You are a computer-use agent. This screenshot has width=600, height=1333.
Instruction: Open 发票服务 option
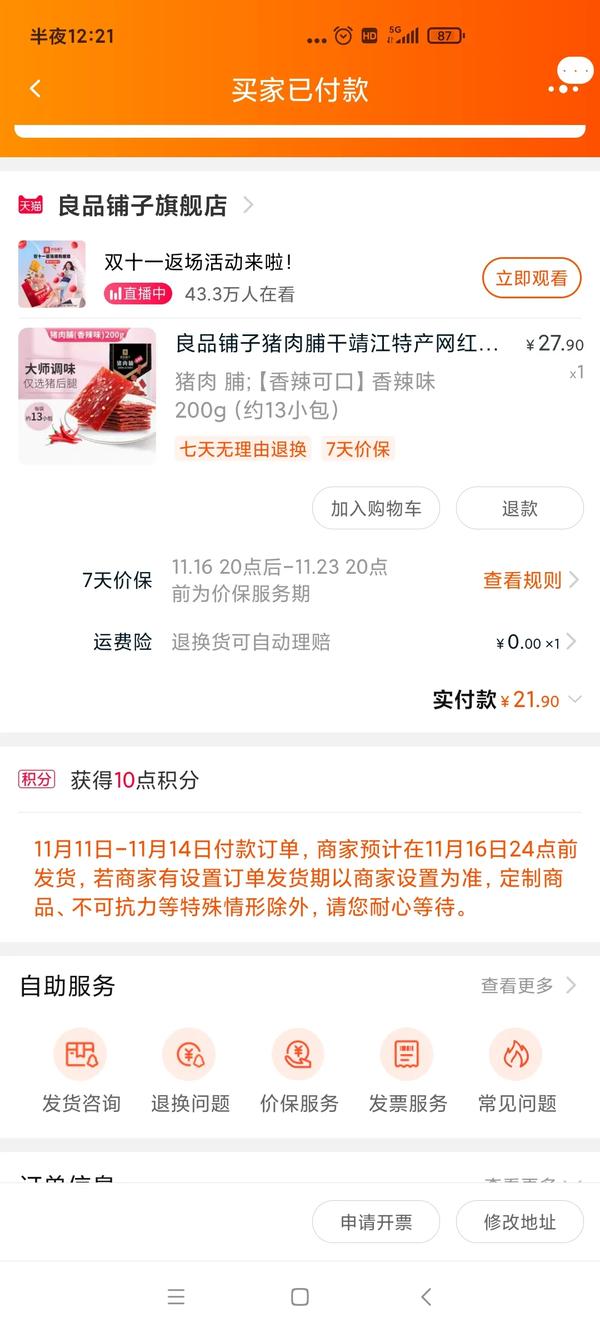(408, 1071)
